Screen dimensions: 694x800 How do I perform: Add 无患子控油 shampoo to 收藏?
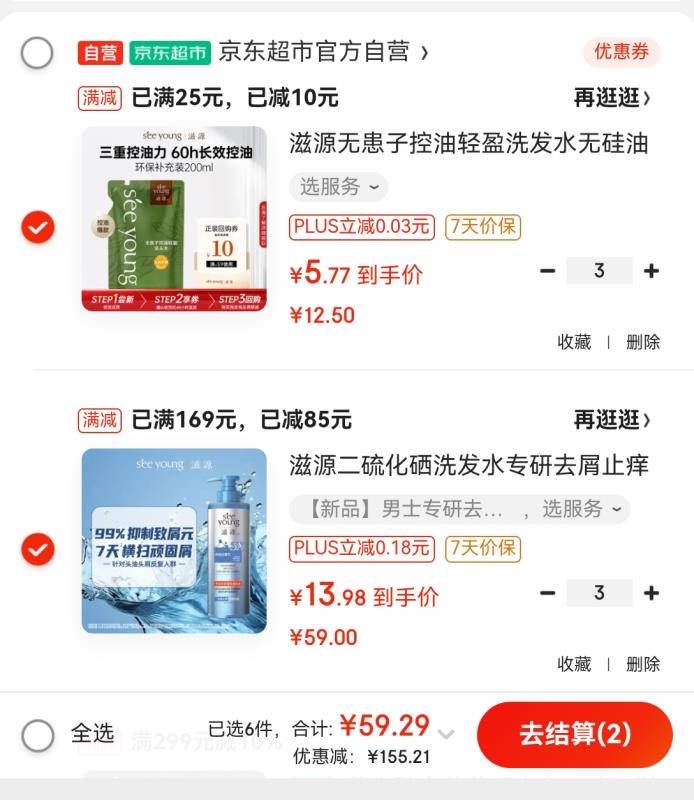[x=574, y=342]
